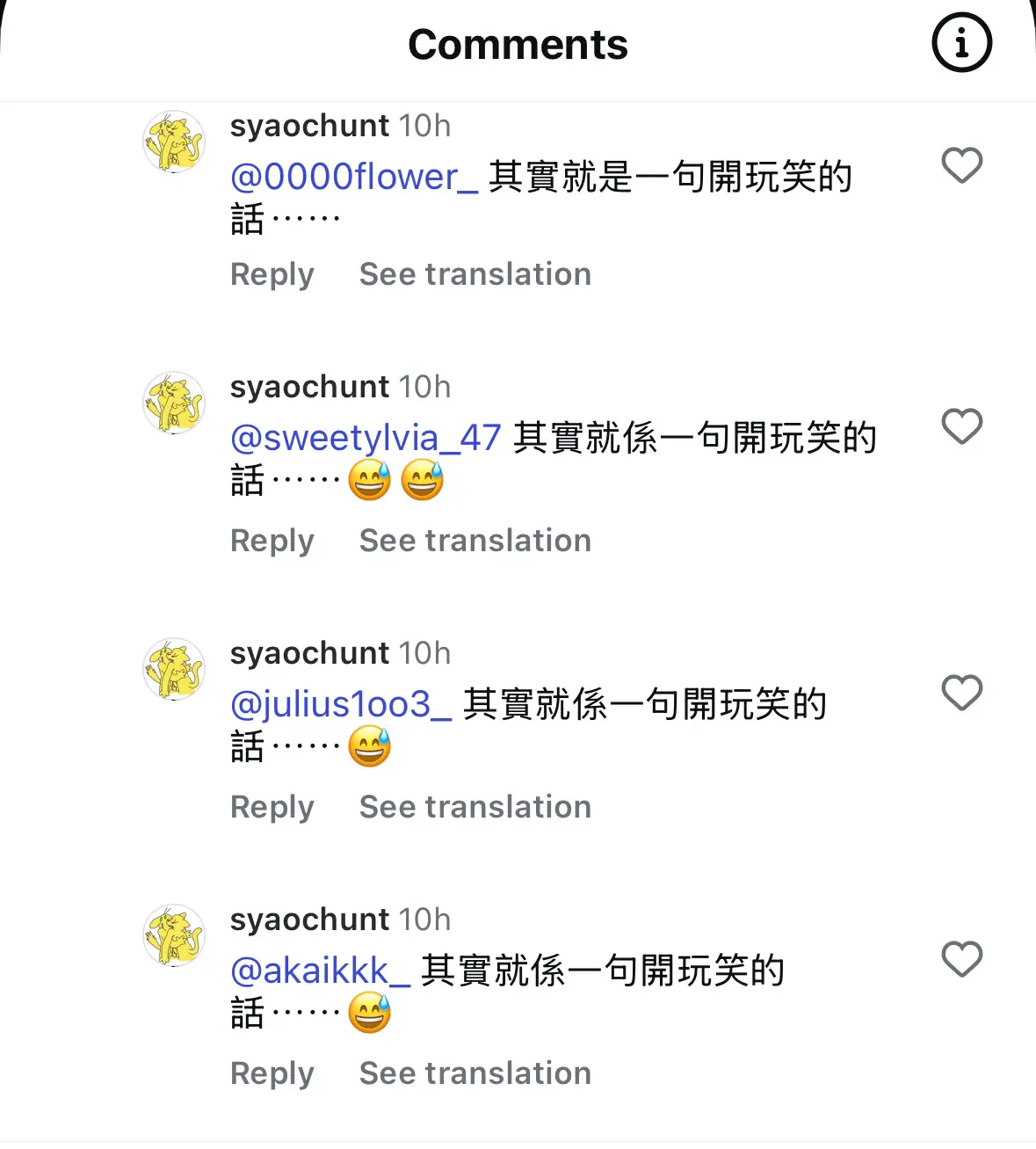Like the comment replying to @sweetylvia_47
1036x1149 pixels.
point(960,427)
